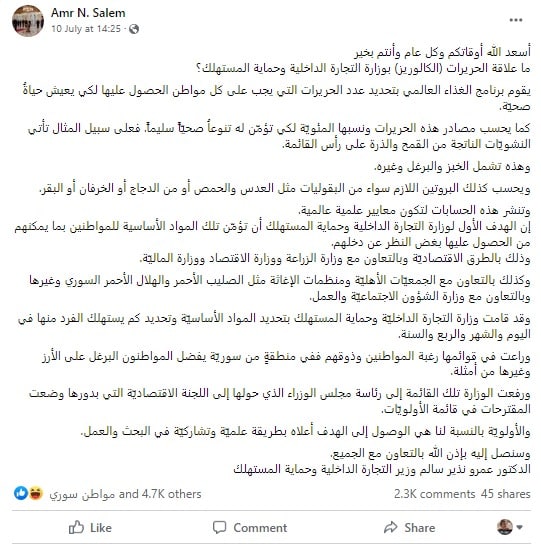Comment on this post
Image resolution: width=541 pixels, height=544 pixels.
(250, 527)
